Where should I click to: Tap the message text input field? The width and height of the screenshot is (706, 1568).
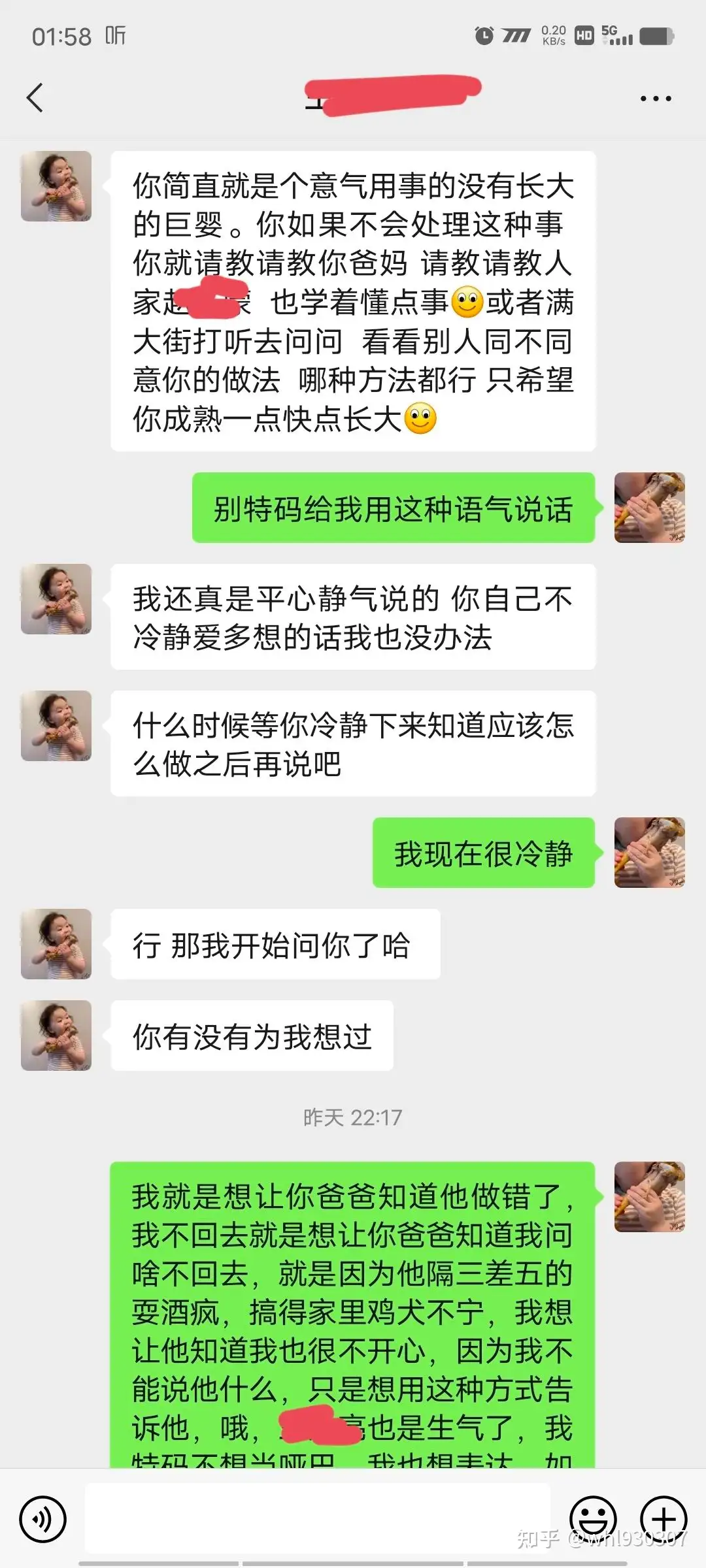tap(317, 1520)
